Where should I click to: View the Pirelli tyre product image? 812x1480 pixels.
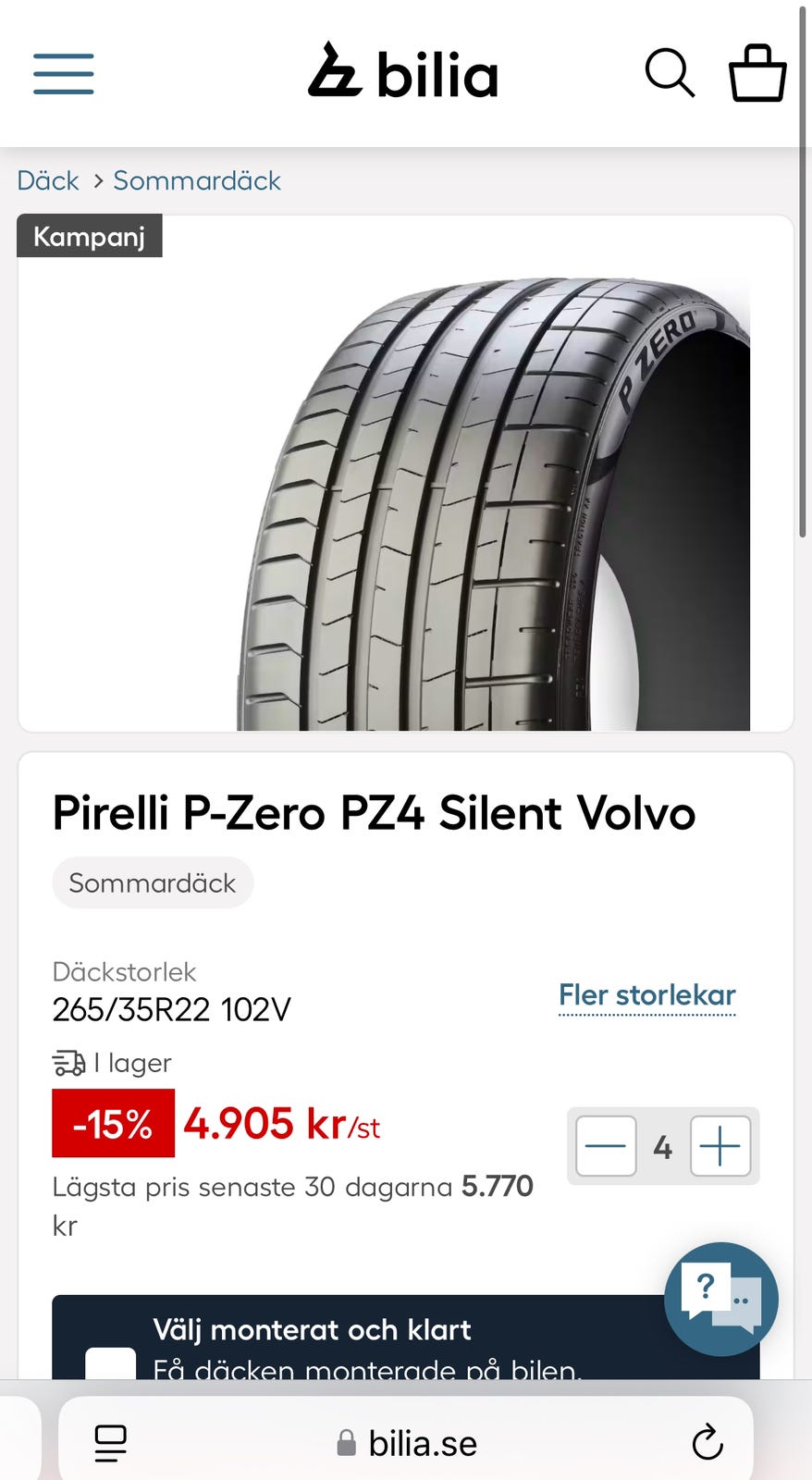tap(493, 504)
